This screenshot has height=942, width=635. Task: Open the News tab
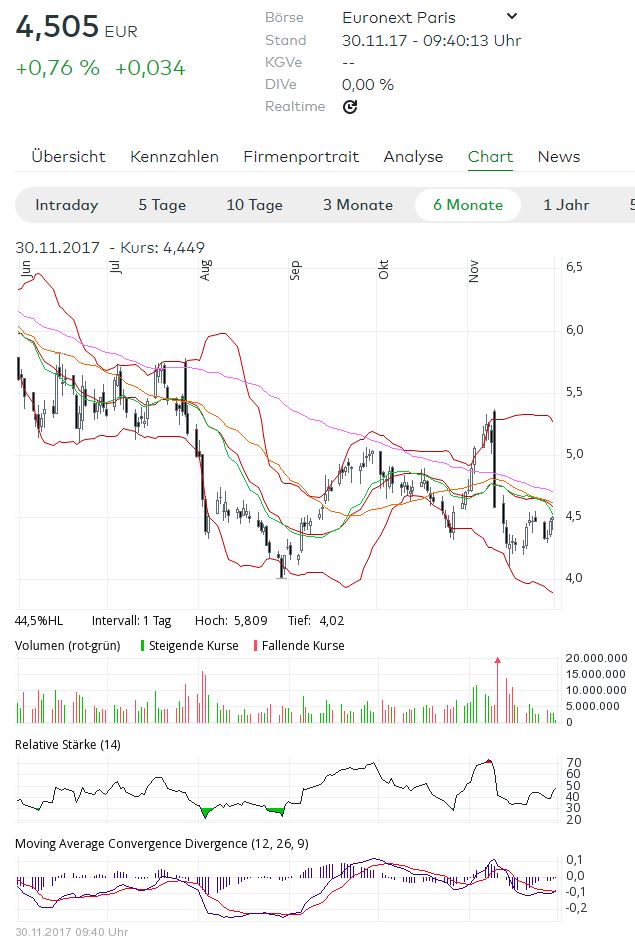point(558,157)
